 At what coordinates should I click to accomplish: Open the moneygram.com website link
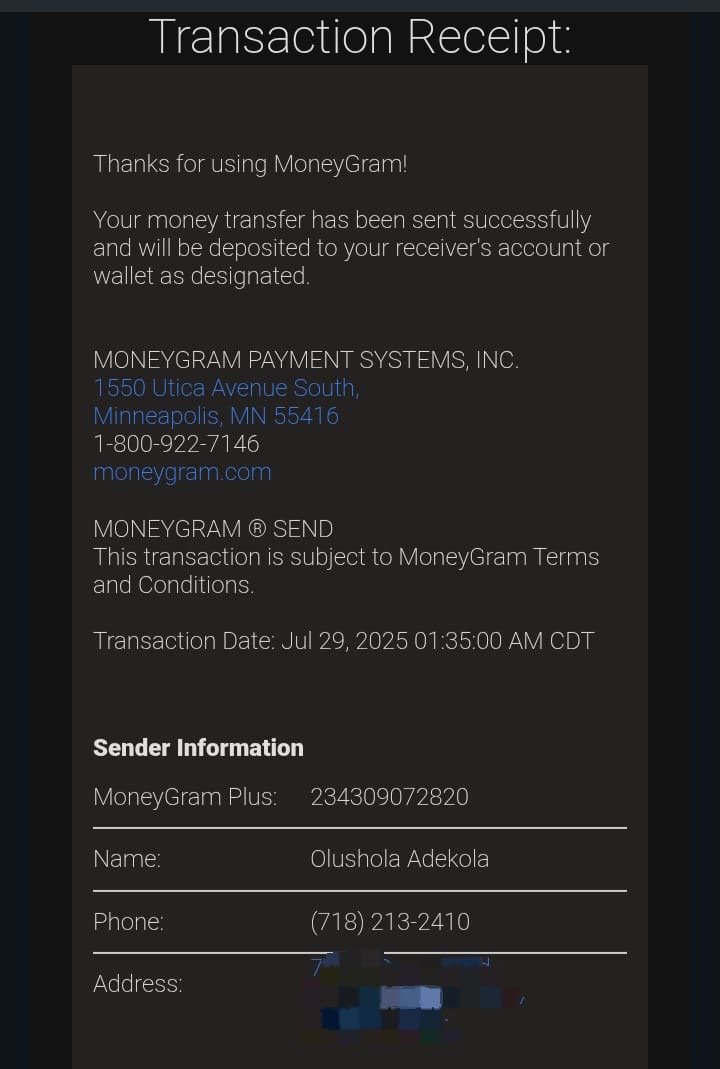(182, 472)
